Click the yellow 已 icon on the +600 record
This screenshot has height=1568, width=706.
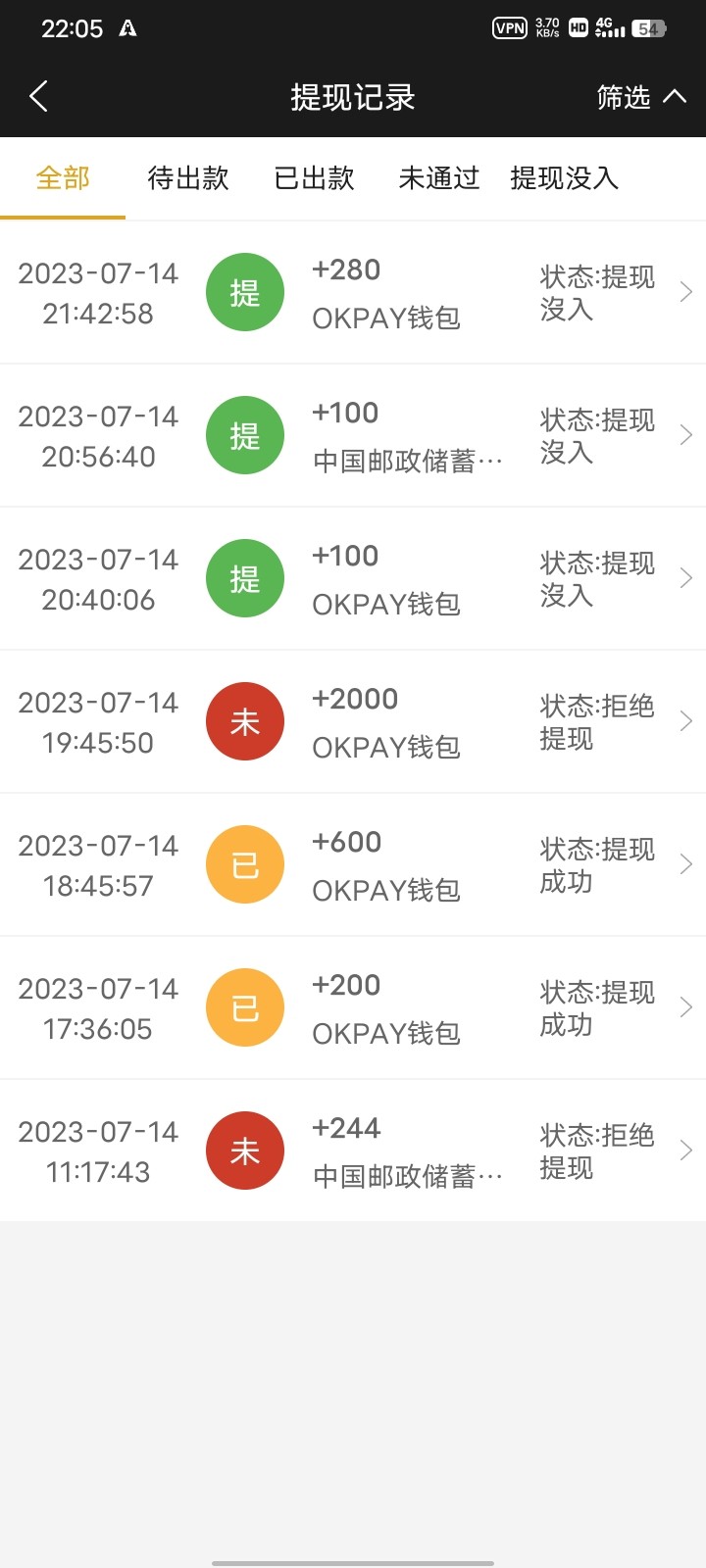coord(244,863)
